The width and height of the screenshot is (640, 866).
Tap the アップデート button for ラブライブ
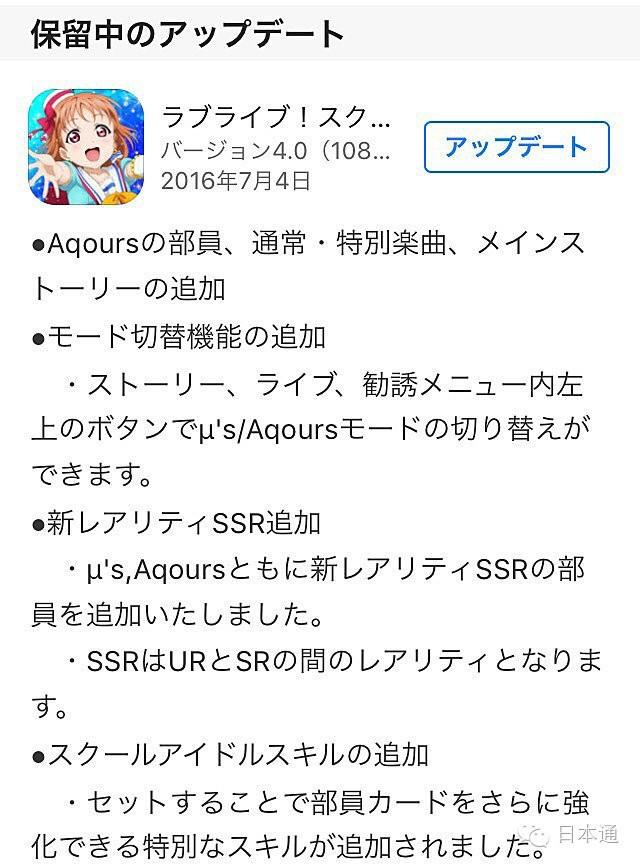point(516,147)
